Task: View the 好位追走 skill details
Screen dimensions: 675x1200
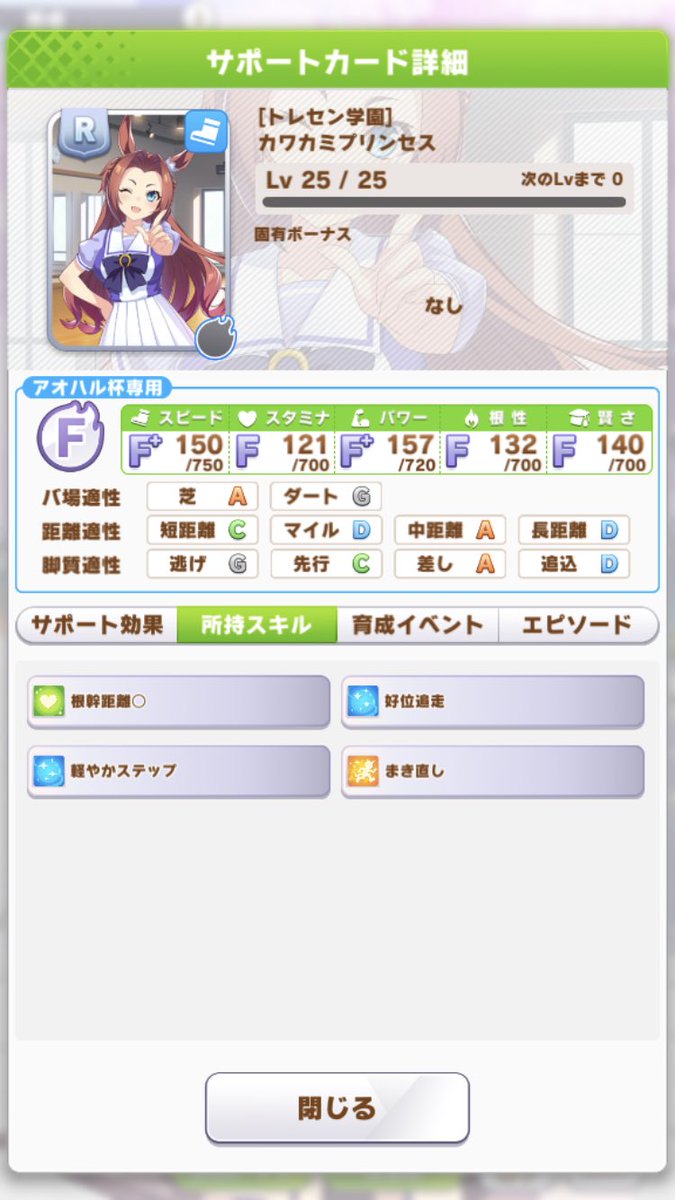Action: coord(493,701)
